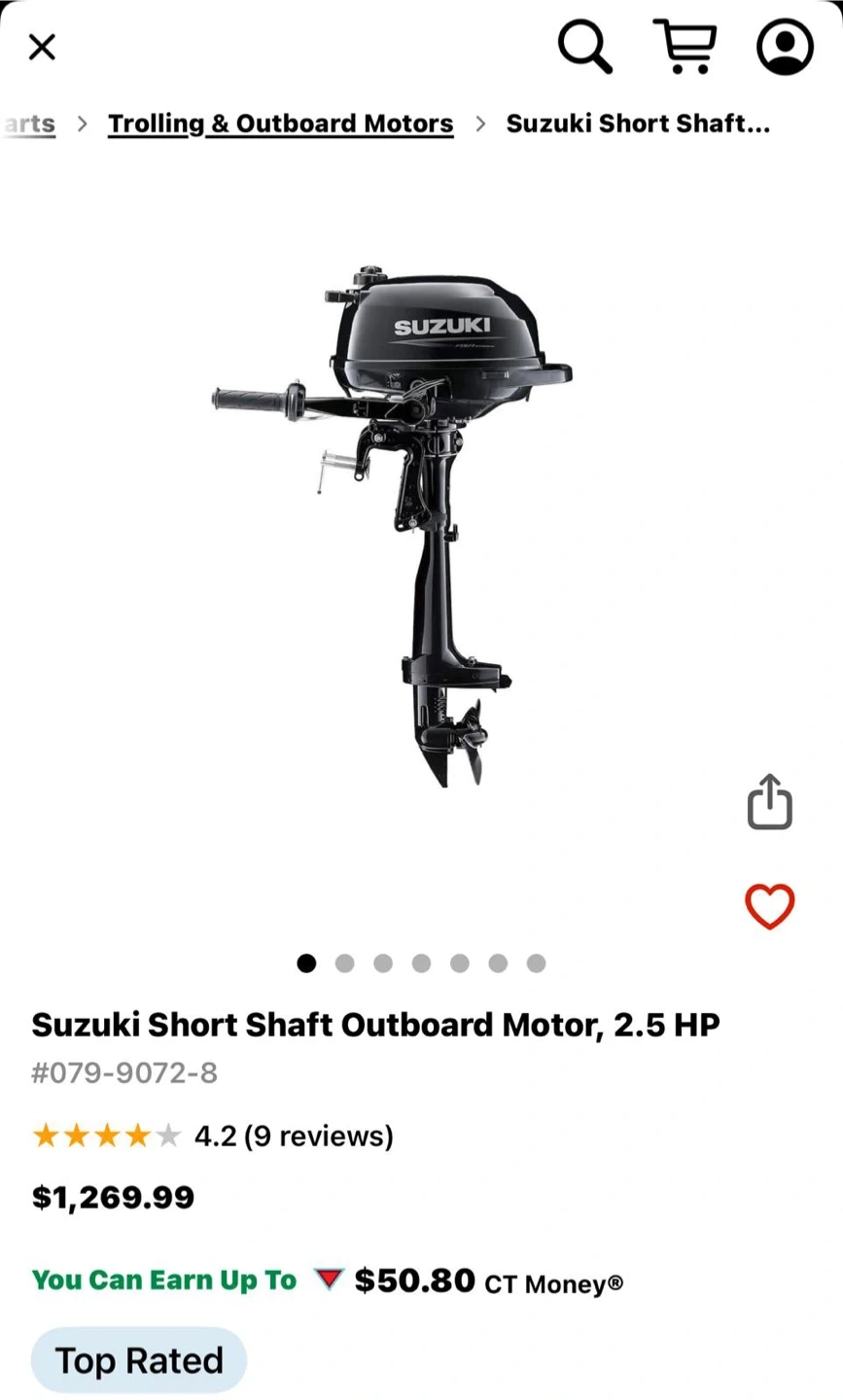The height and width of the screenshot is (1400, 843).
Task: Open the shopping cart
Action: 685,46
